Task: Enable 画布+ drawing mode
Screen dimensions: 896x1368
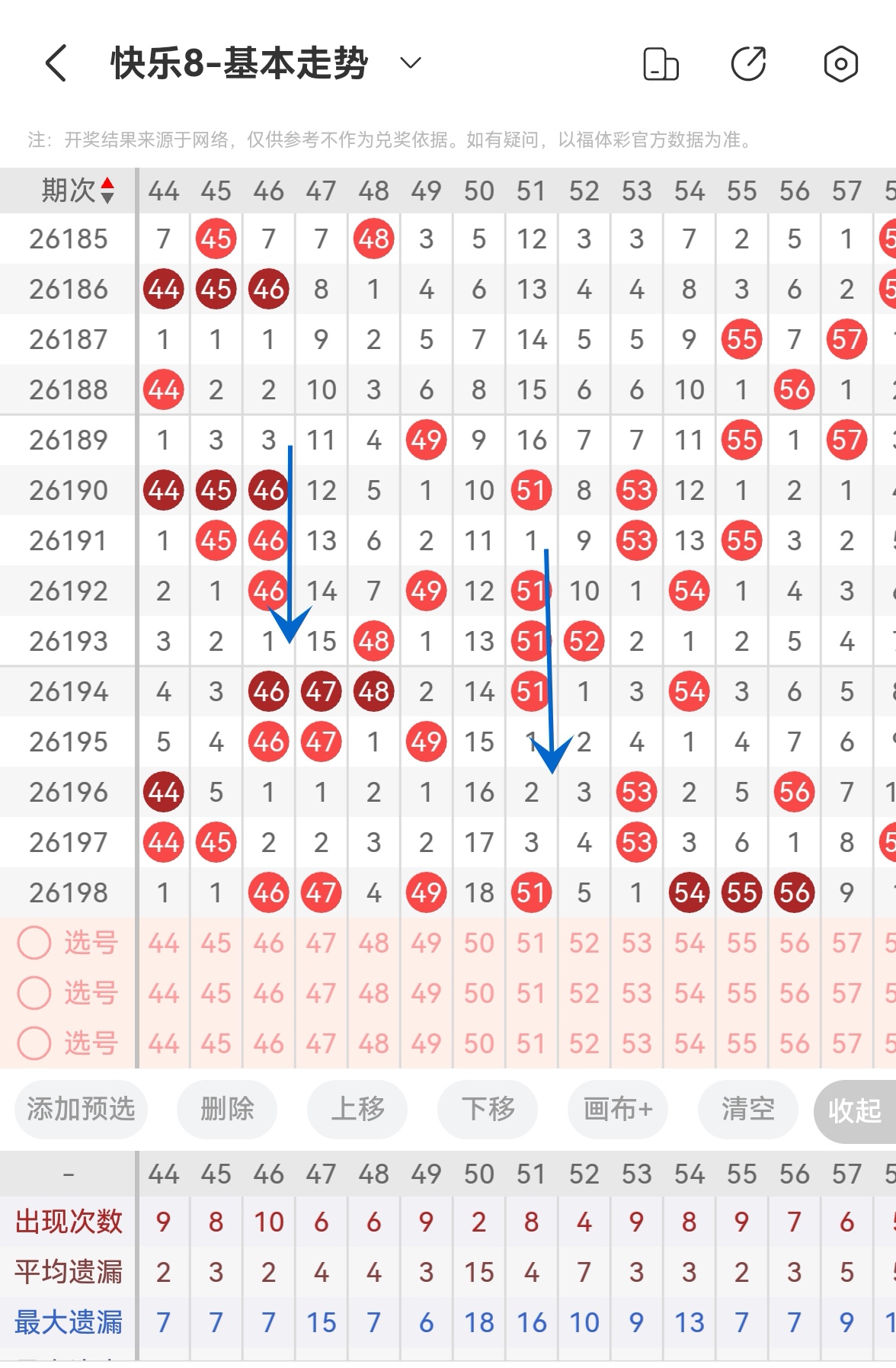Action: pyautogui.click(x=618, y=1108)
